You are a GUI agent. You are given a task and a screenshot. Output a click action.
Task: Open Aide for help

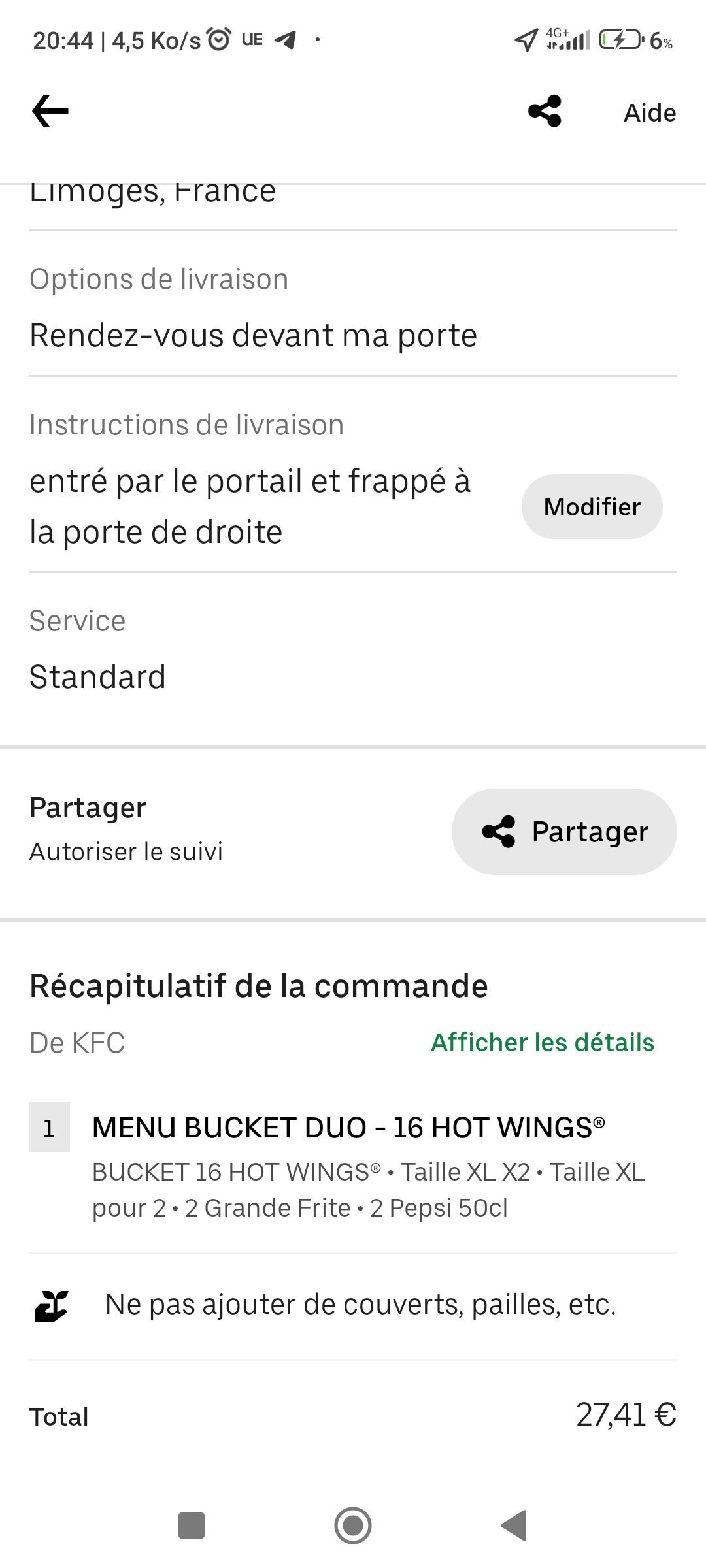[649, 113]
